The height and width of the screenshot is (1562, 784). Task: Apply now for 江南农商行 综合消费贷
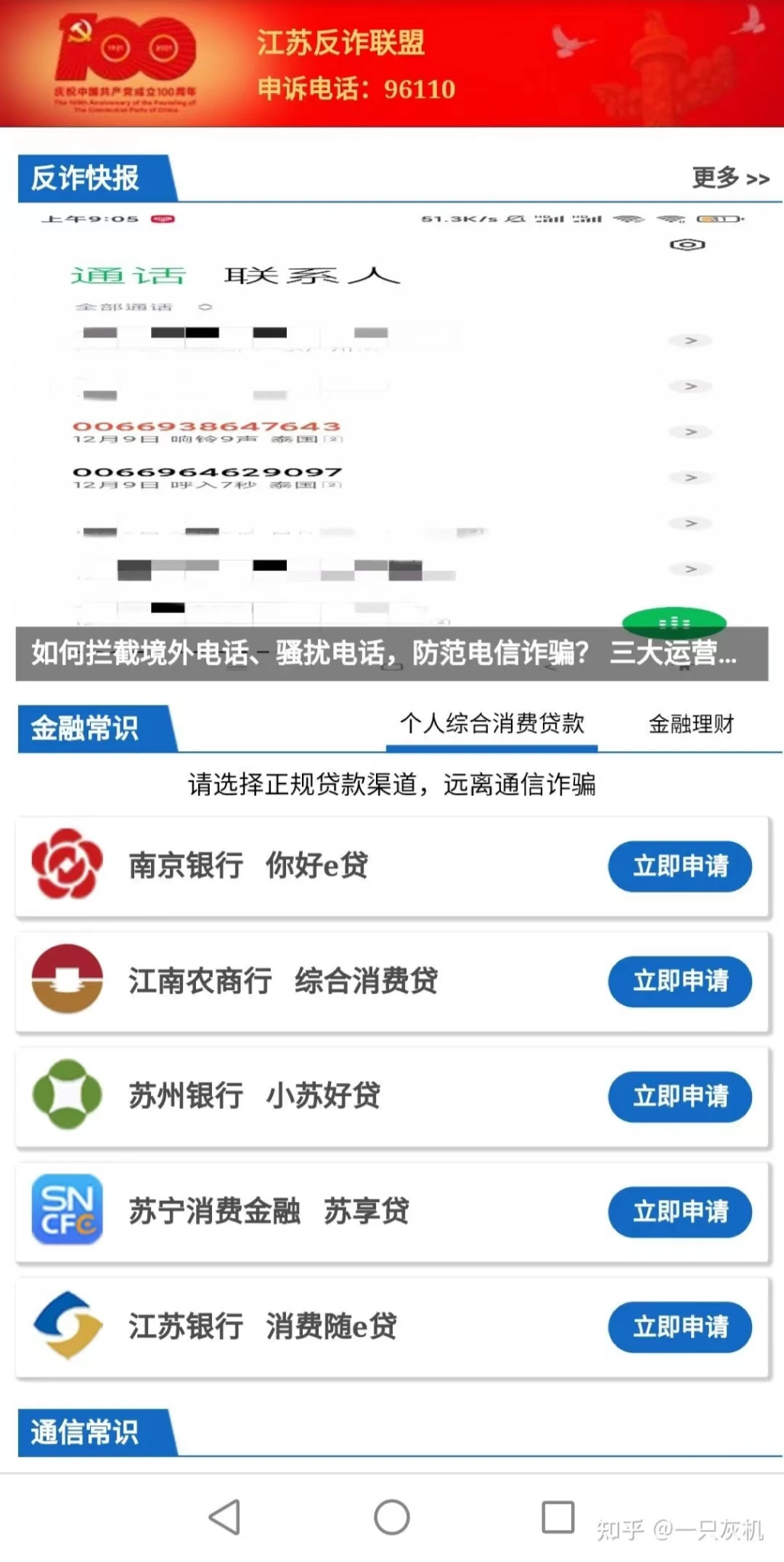(x=680, y=981)
